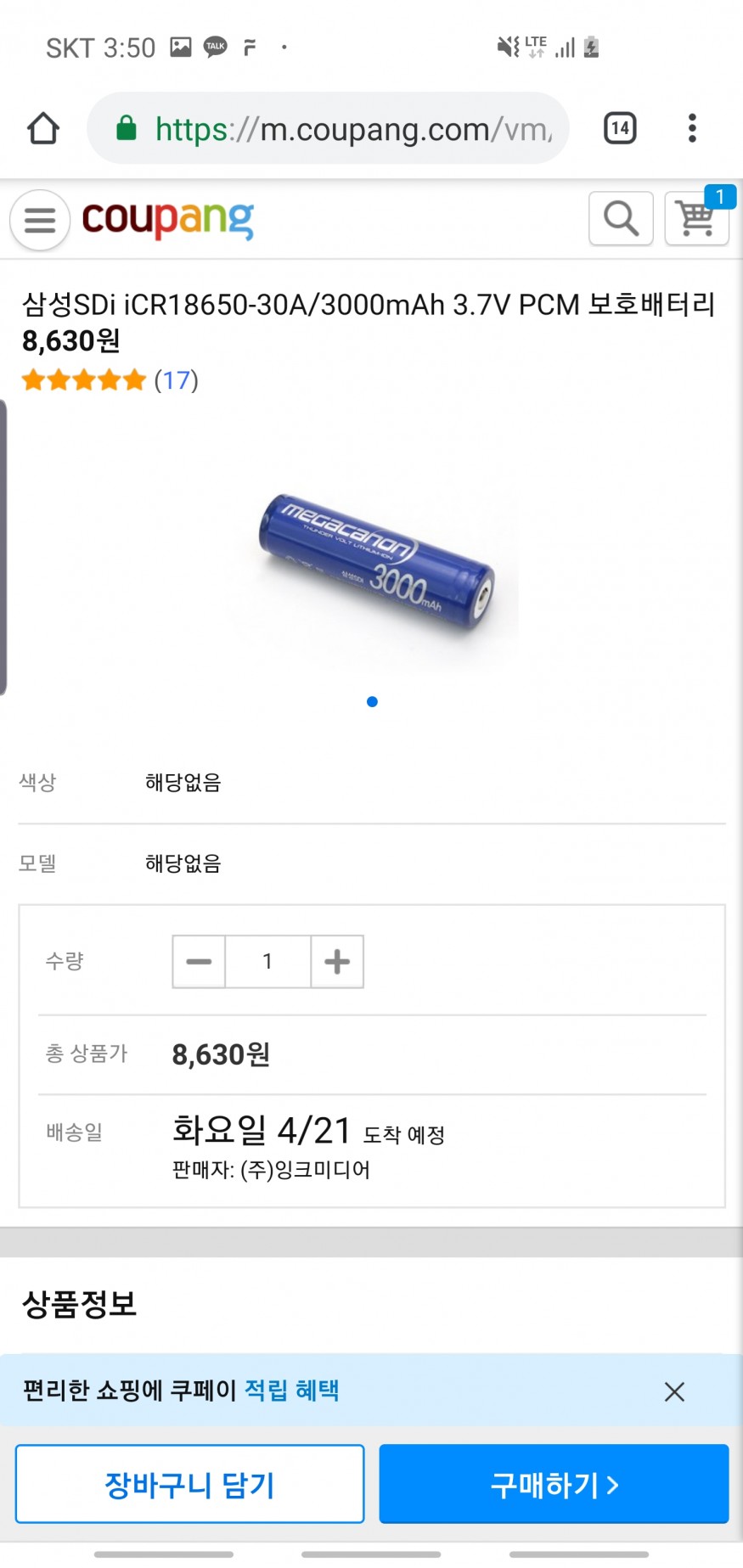
Task: Tap the coupang logo
Action: (x=168, y=220)
